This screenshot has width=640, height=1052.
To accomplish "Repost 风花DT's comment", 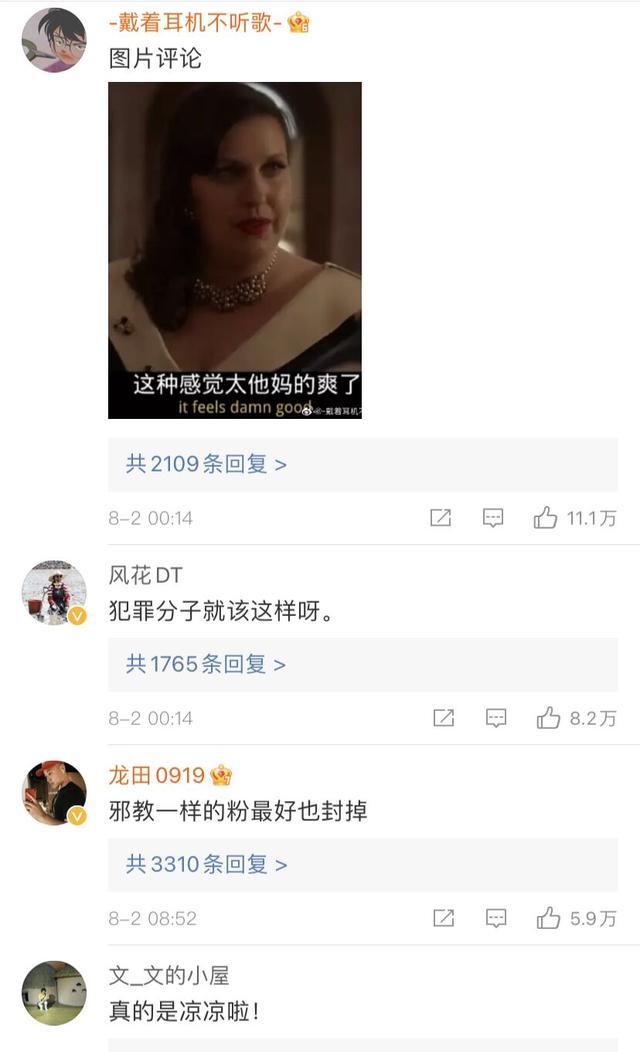I will 443,718.
